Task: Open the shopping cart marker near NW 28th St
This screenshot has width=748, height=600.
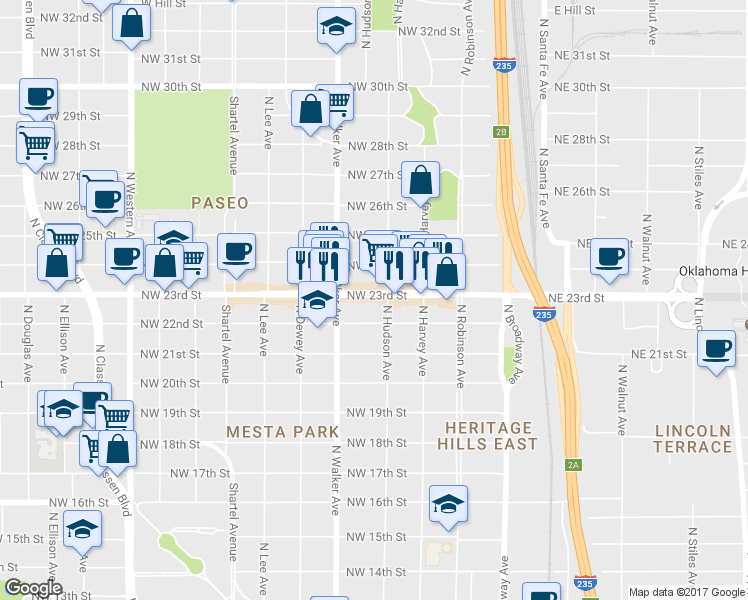Action: (x=35, y=144)
